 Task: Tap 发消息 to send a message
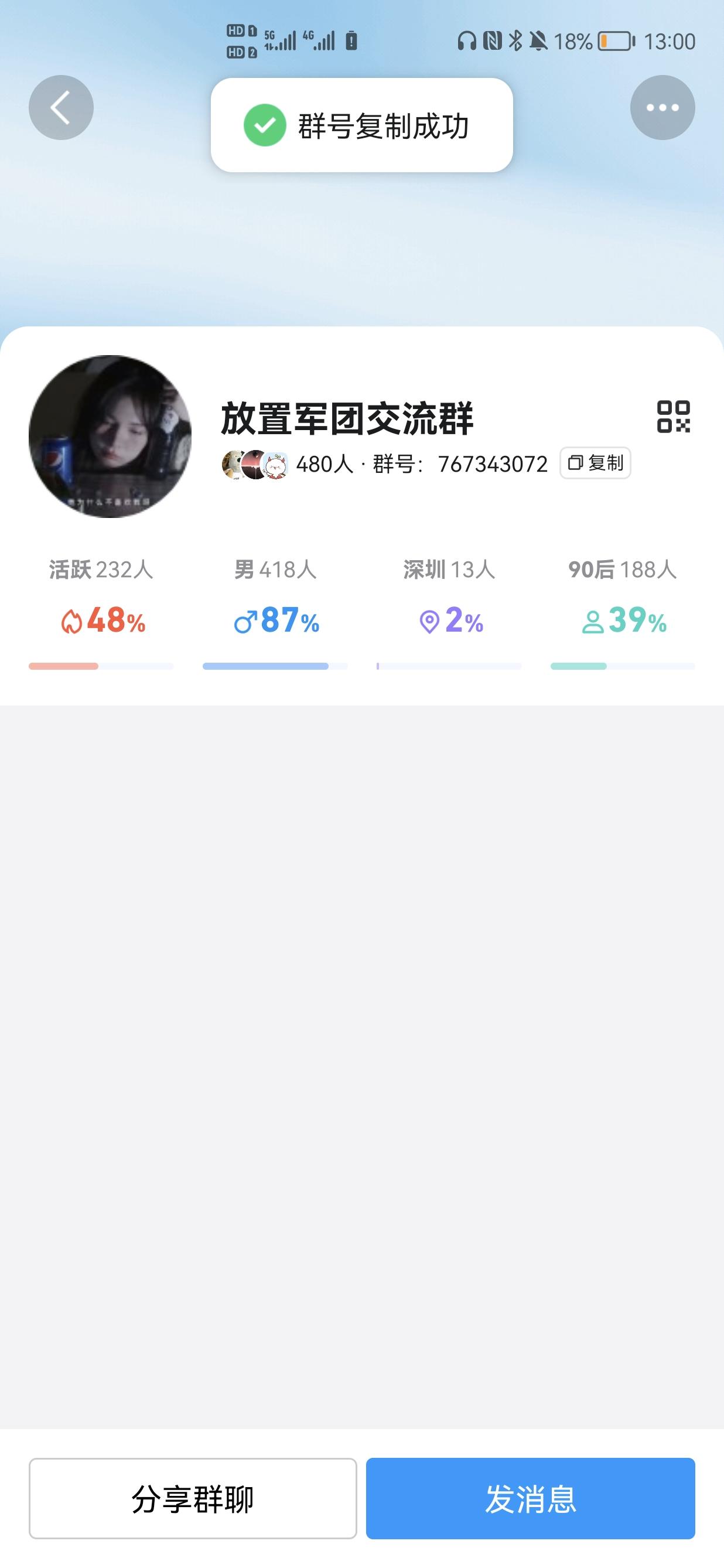click(x=530, y=1498)
